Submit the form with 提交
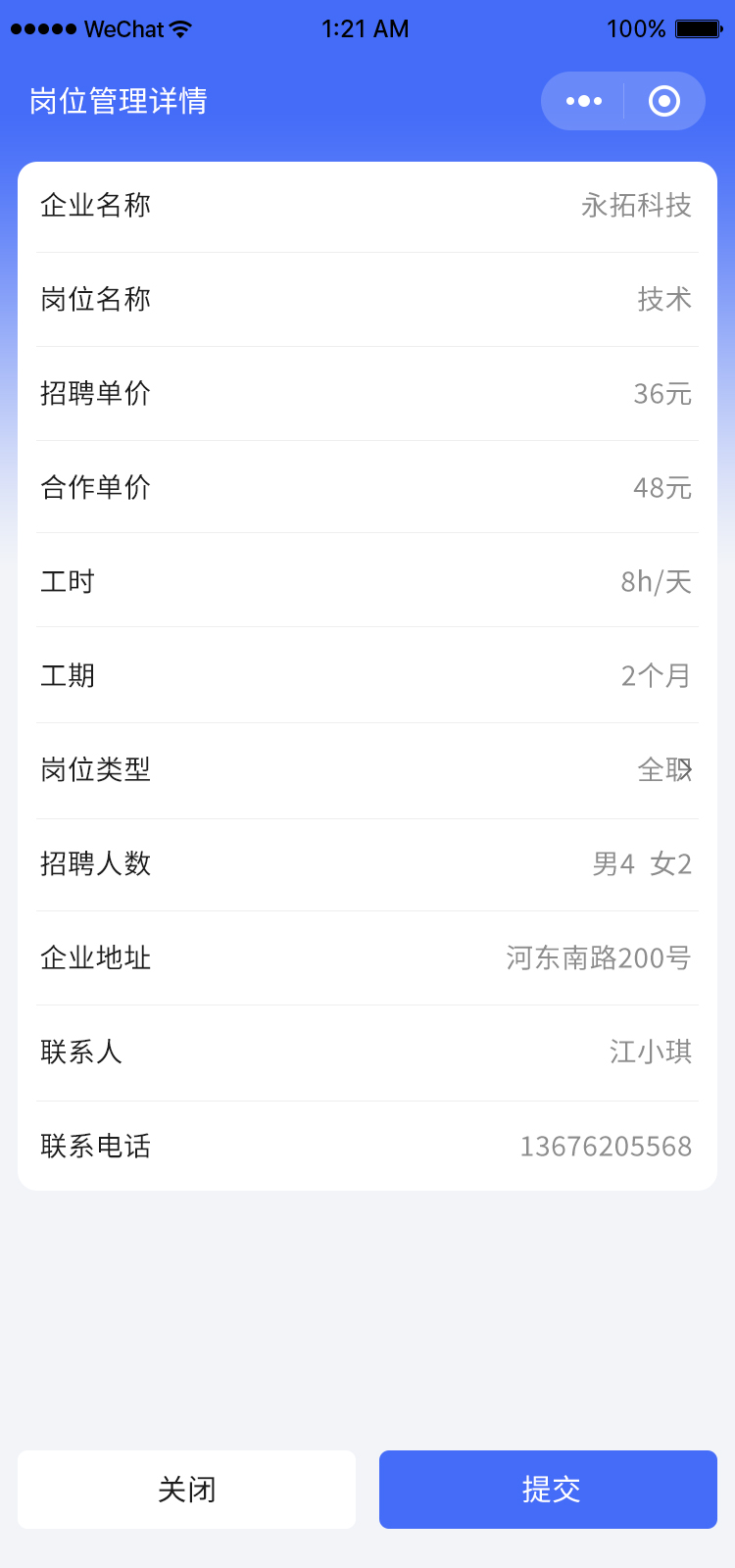This screenshot has height=1568, width=735. tap(548, 1490)
